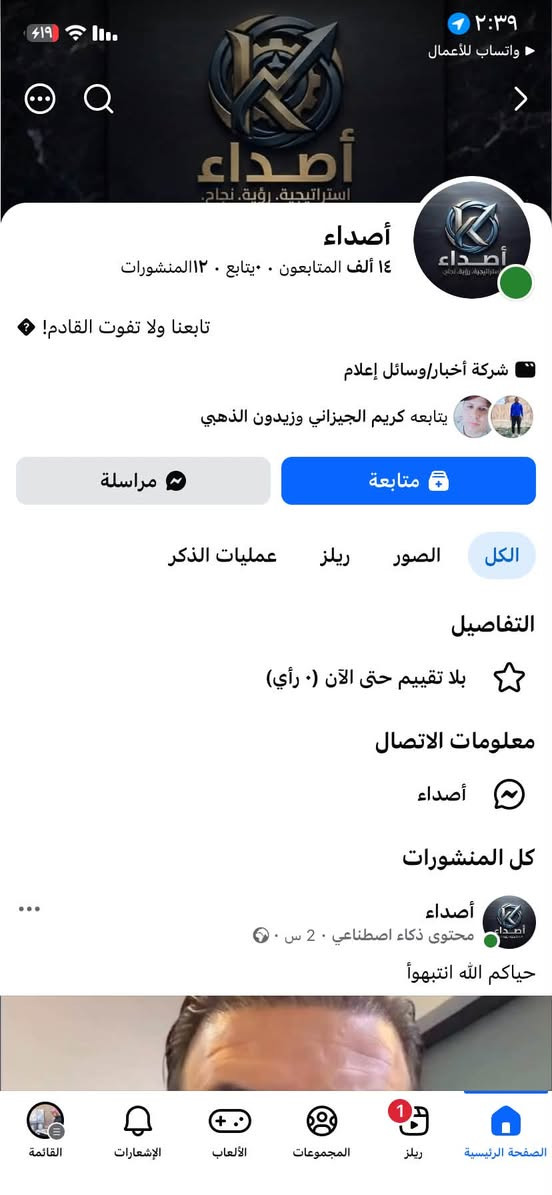Open the الألعاب tab
Viewport: 552px width, 1195px height.
229,1131
